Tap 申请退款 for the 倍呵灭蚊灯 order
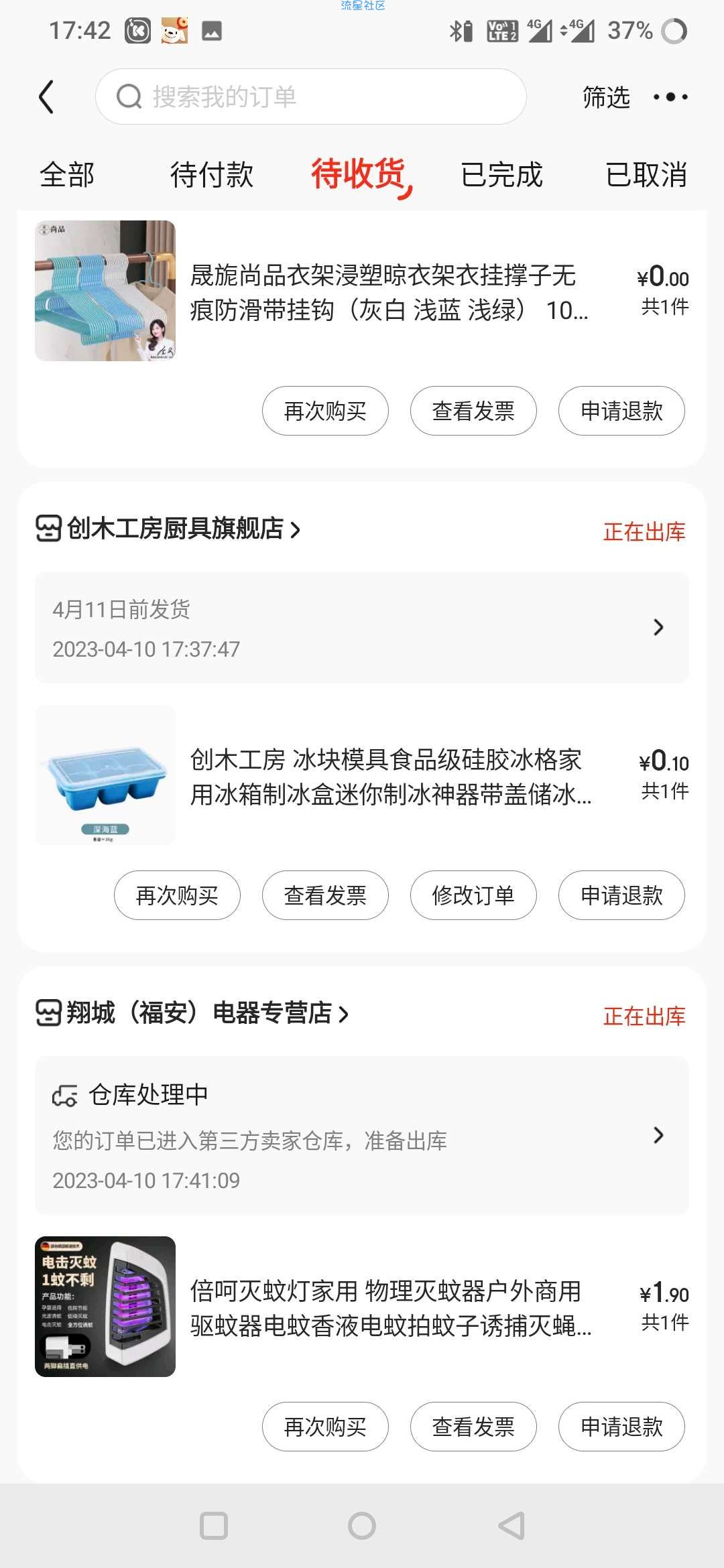 click(621, 1427)
